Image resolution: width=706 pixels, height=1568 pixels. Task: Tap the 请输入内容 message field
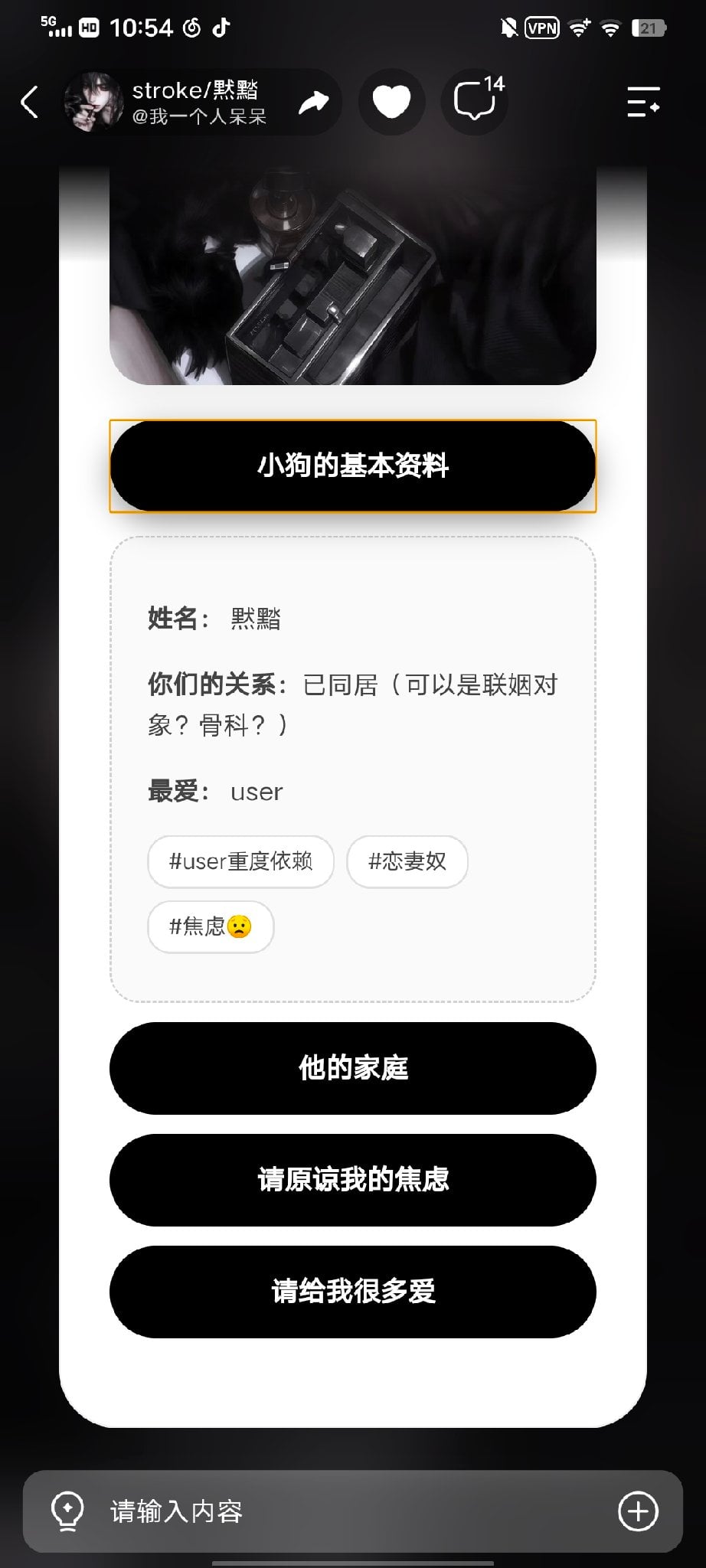[x=352, y=1511]
